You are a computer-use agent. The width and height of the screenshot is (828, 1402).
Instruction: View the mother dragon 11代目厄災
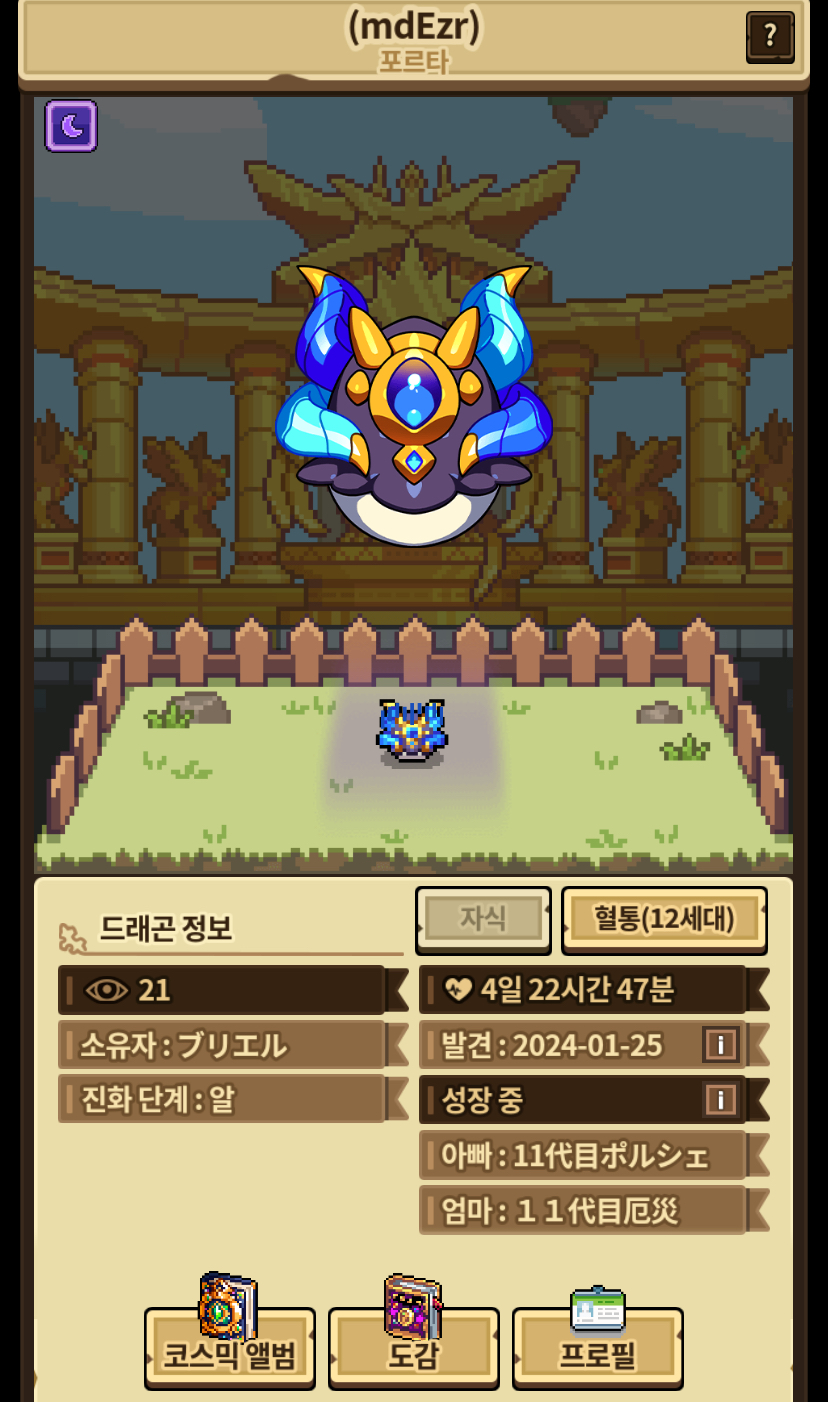pyautogui.click(x=583, y=1210)
